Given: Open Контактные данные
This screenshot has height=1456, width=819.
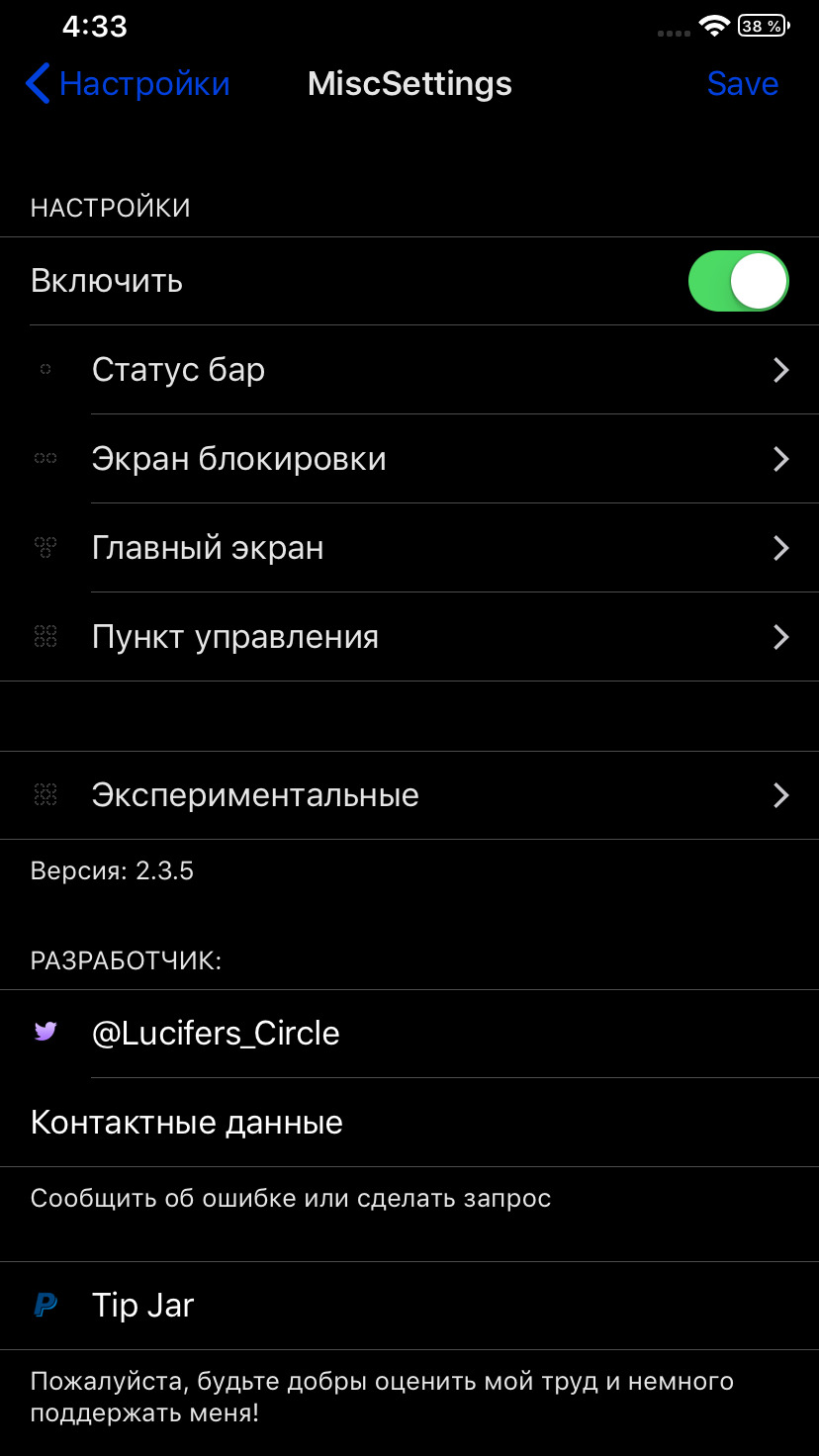Looking at the screenshot, I should tap(409, 1123).
